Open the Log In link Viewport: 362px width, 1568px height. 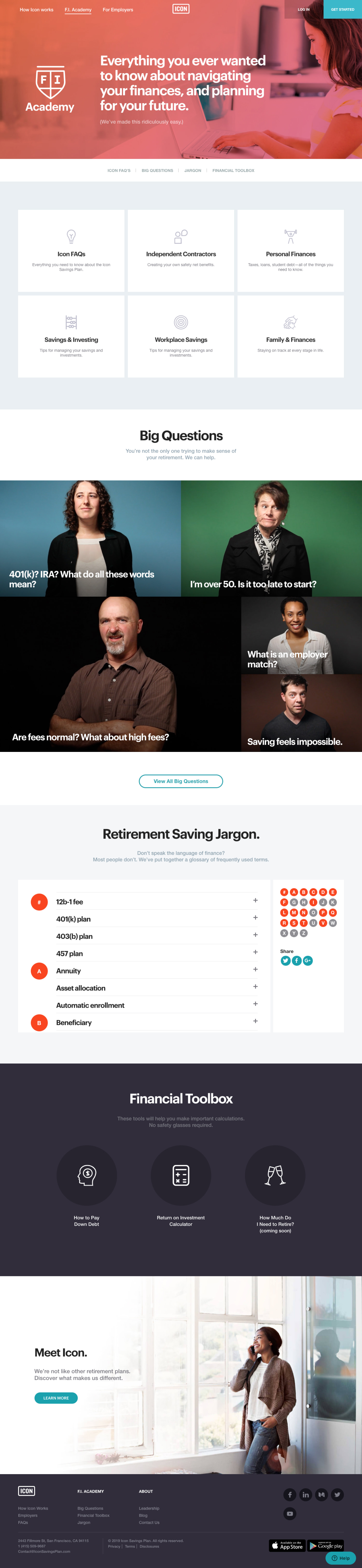click(304, 9)
